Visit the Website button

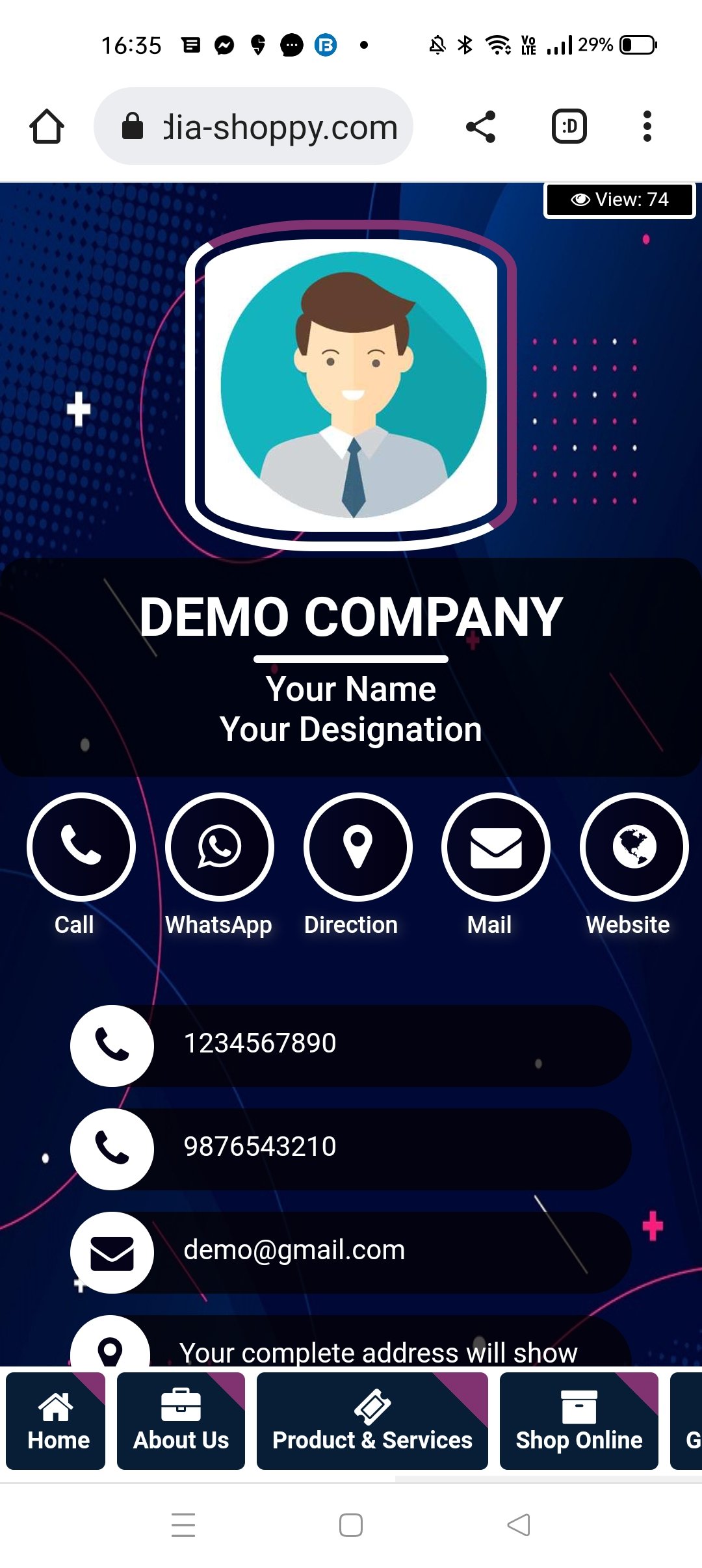[634, 846]
